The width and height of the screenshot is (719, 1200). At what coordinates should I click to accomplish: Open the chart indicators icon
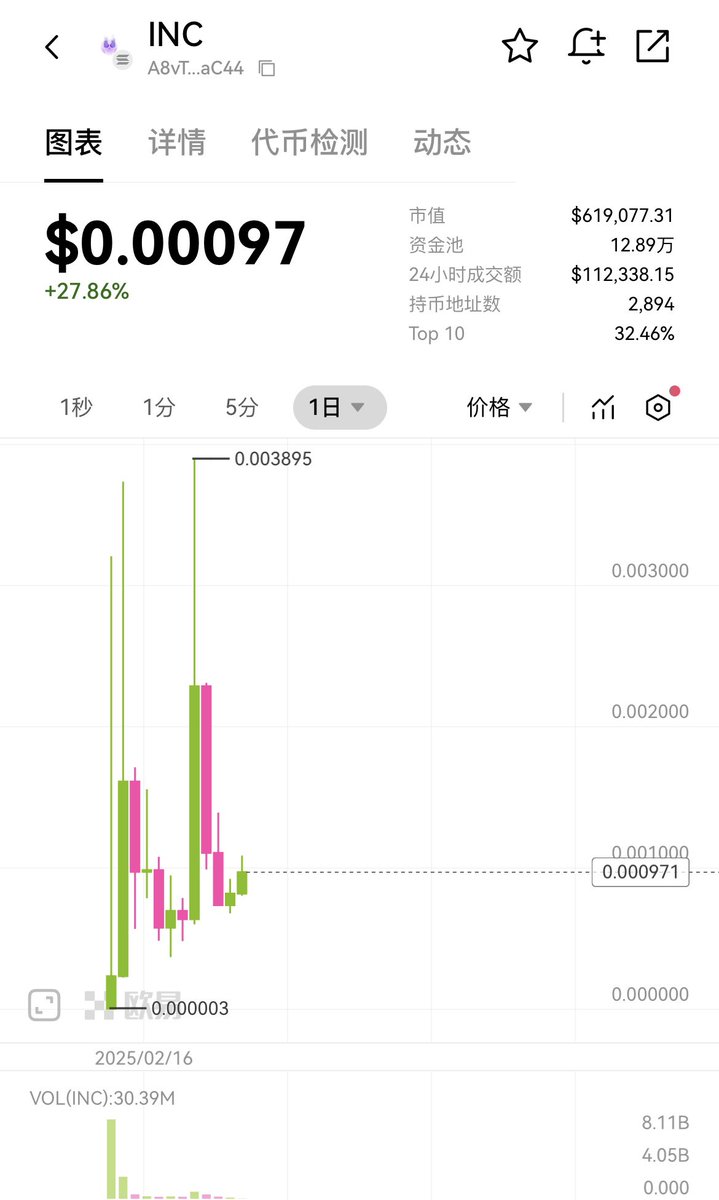point(603,407)
